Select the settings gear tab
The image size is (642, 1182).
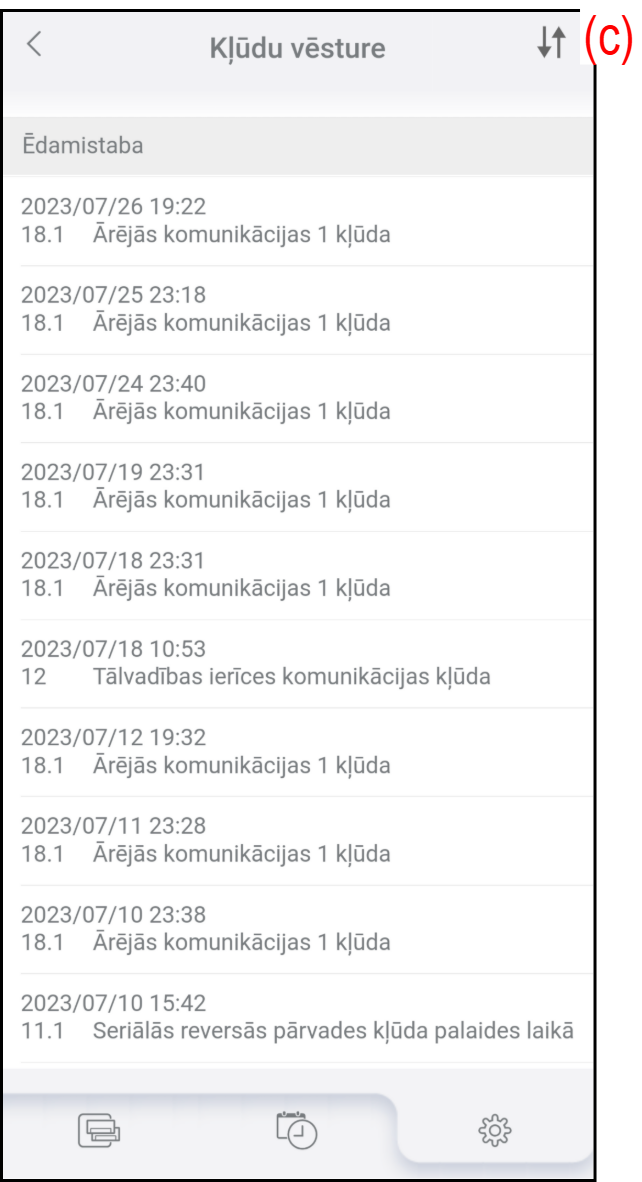pyautogui.click(x=495, y=1129)
